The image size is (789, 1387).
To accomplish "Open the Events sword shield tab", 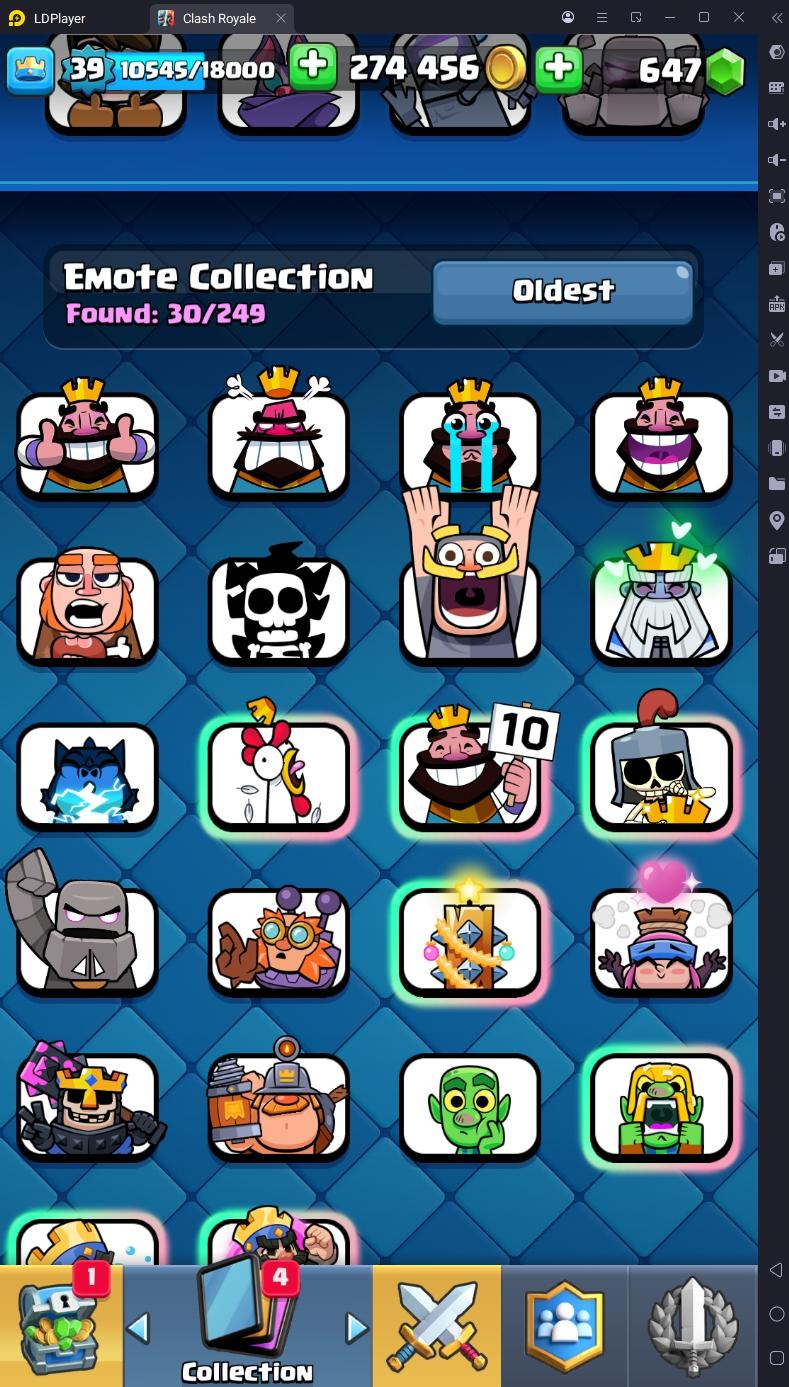I will pos(693,1326).
